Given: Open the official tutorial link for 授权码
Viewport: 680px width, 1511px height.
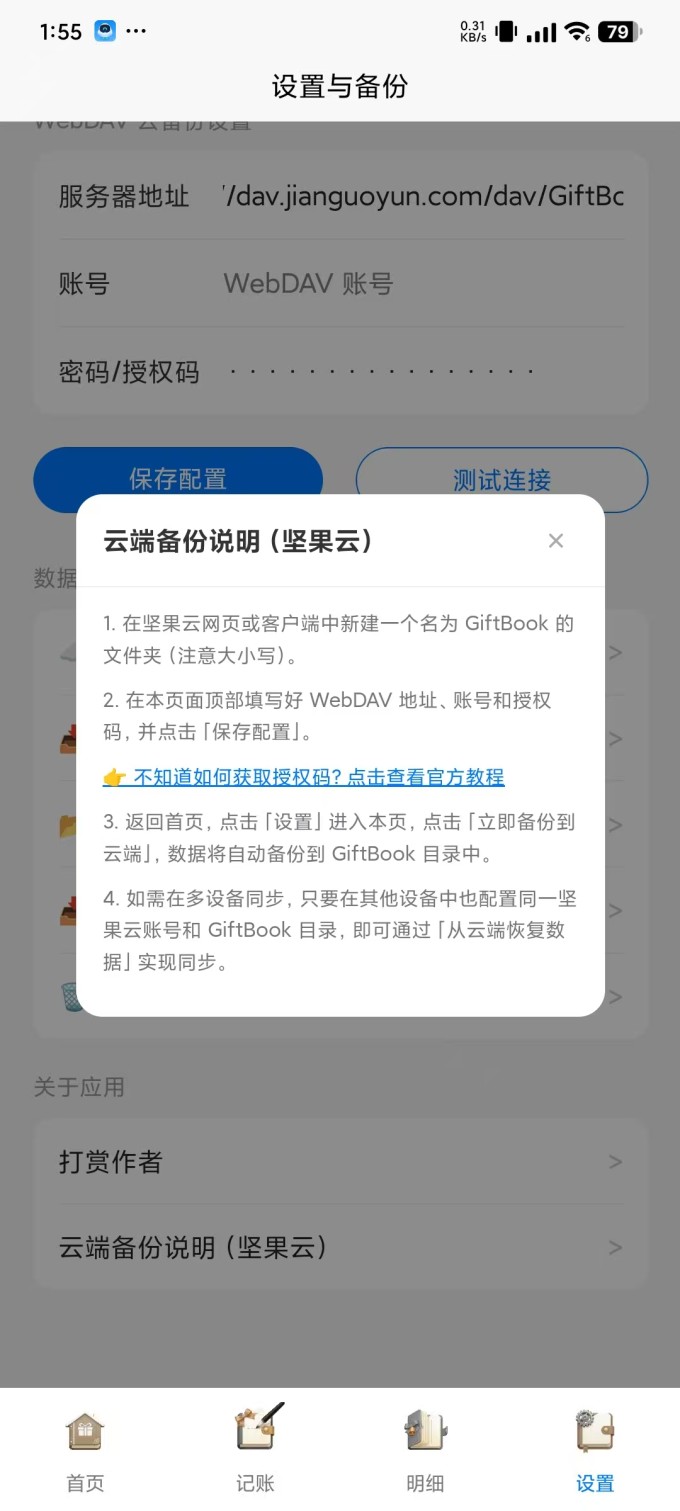Looking at the screenshot, I should (304, 777).
